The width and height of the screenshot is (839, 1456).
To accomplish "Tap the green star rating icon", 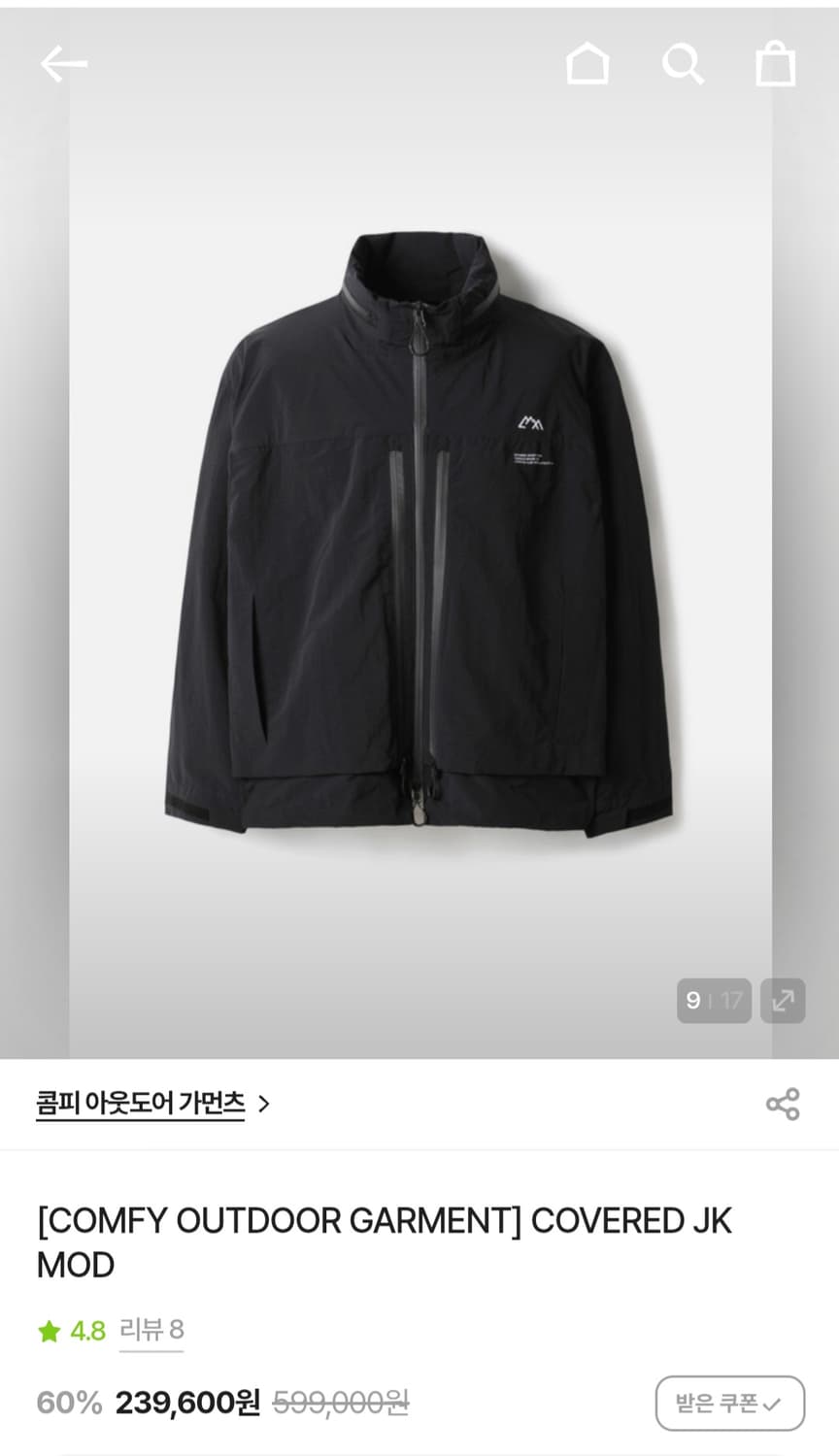I will [x=47, y=1332].
